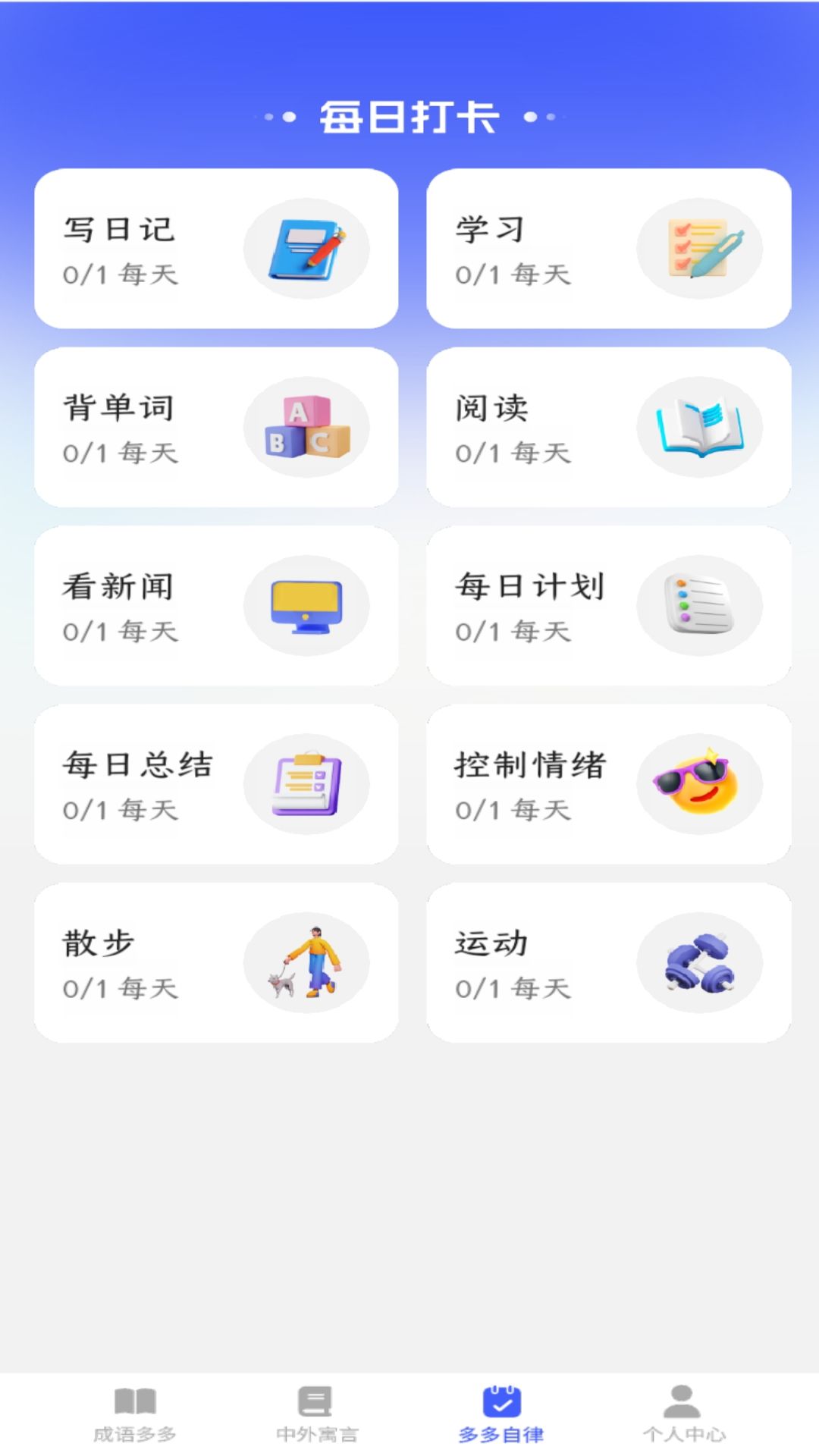This screenshot has height=1456, width=819.
Task: Open the 个人中心 tab
Action: coord(683,1414)
